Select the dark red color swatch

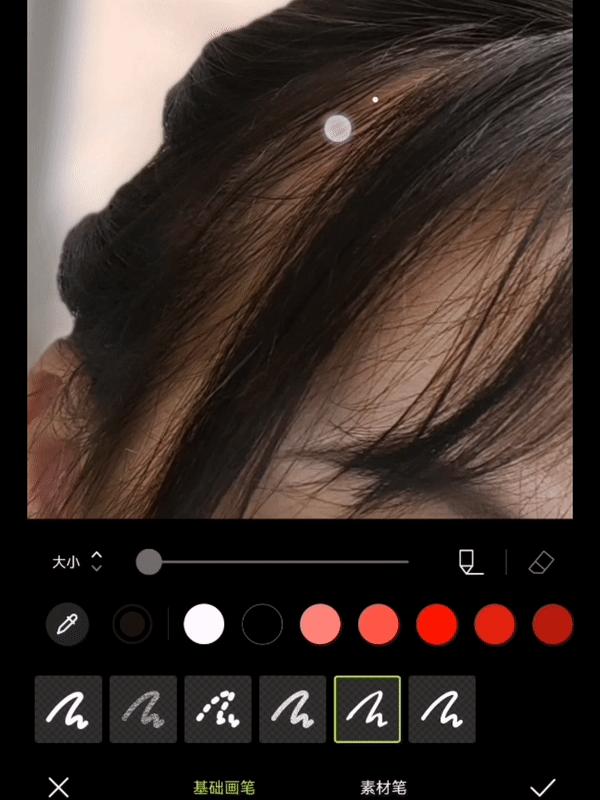[x=552, y=625]
